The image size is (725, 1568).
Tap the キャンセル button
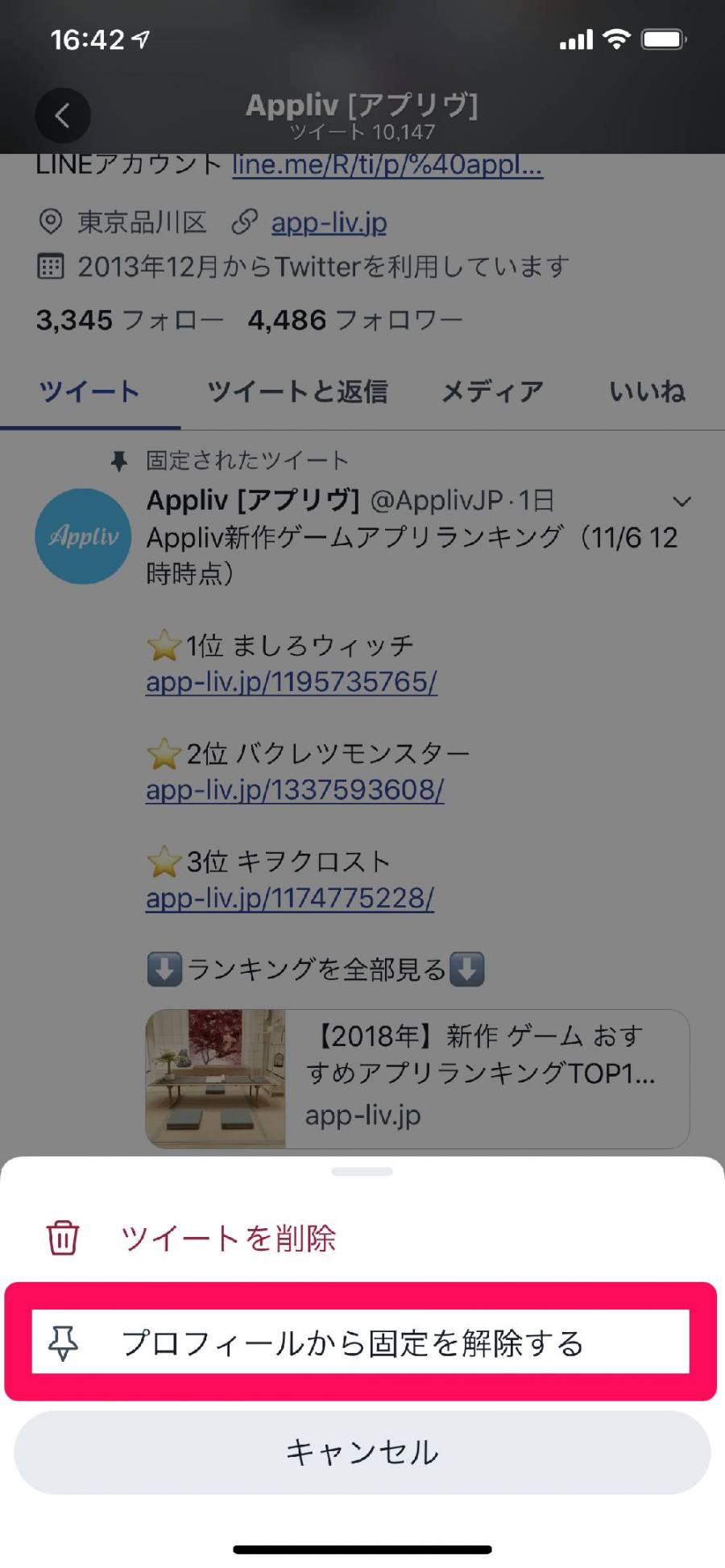(x=362, y=1452)
